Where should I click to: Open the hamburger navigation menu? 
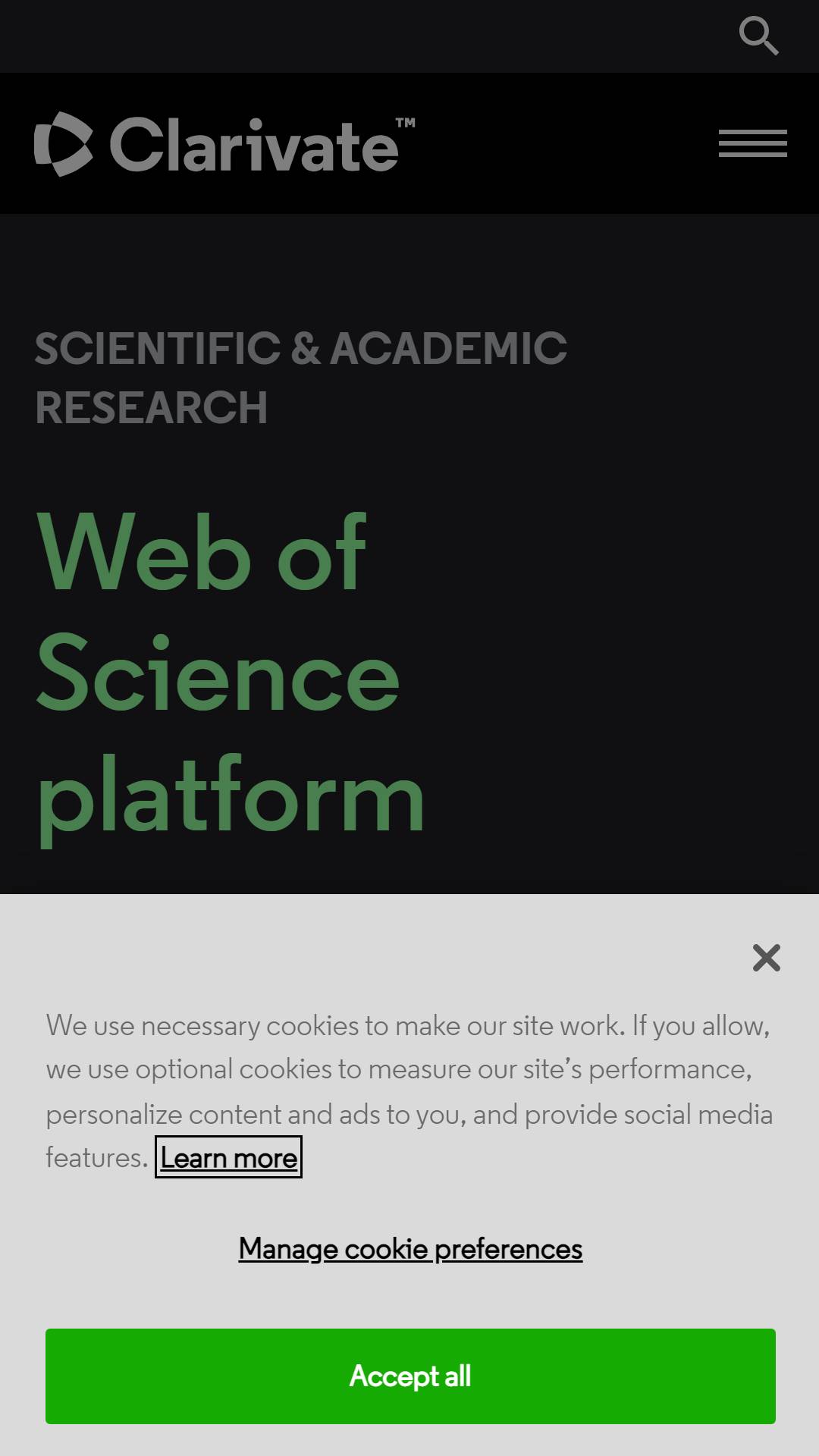753,143
